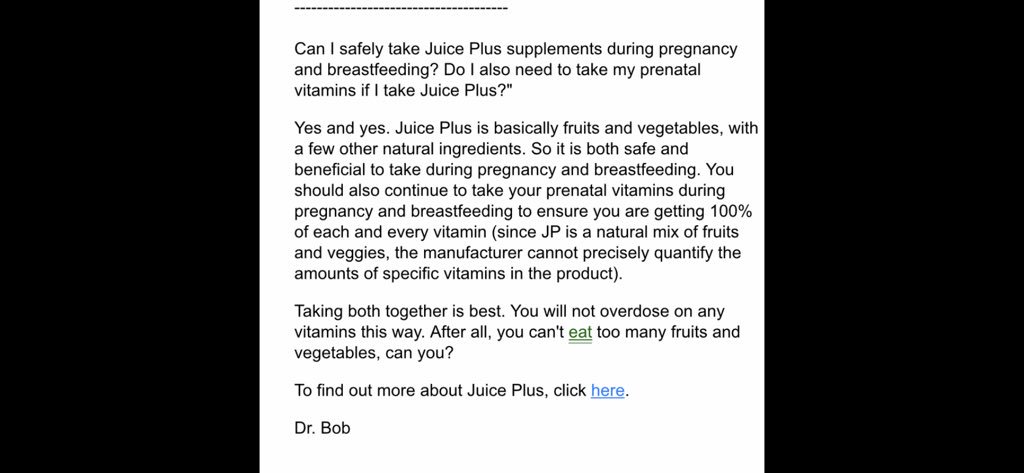Tap the green underlined 'eat' link
The width and height of the screenshot is (1024, 473).
coord(580,332)
